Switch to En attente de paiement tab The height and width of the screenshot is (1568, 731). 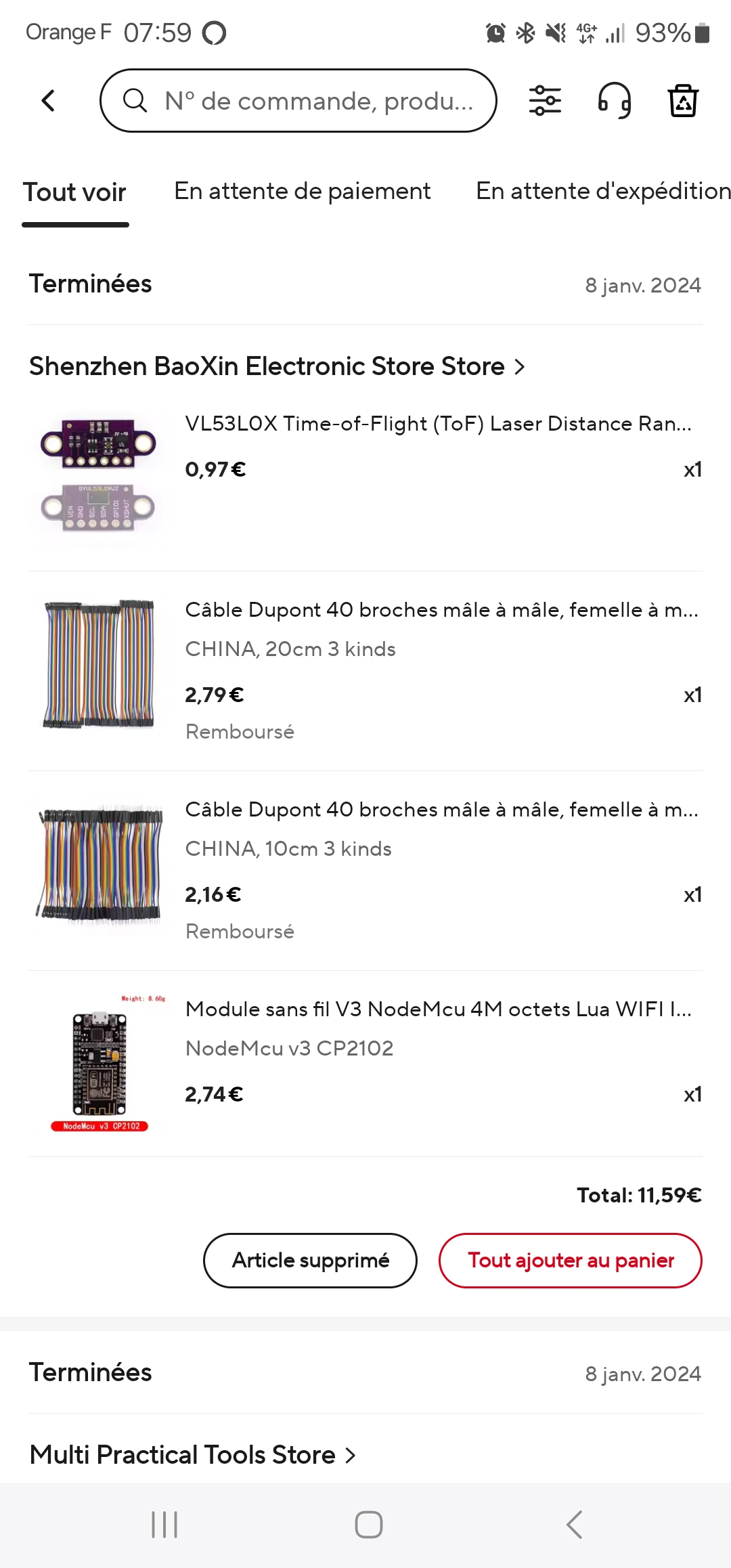[302, 192]
